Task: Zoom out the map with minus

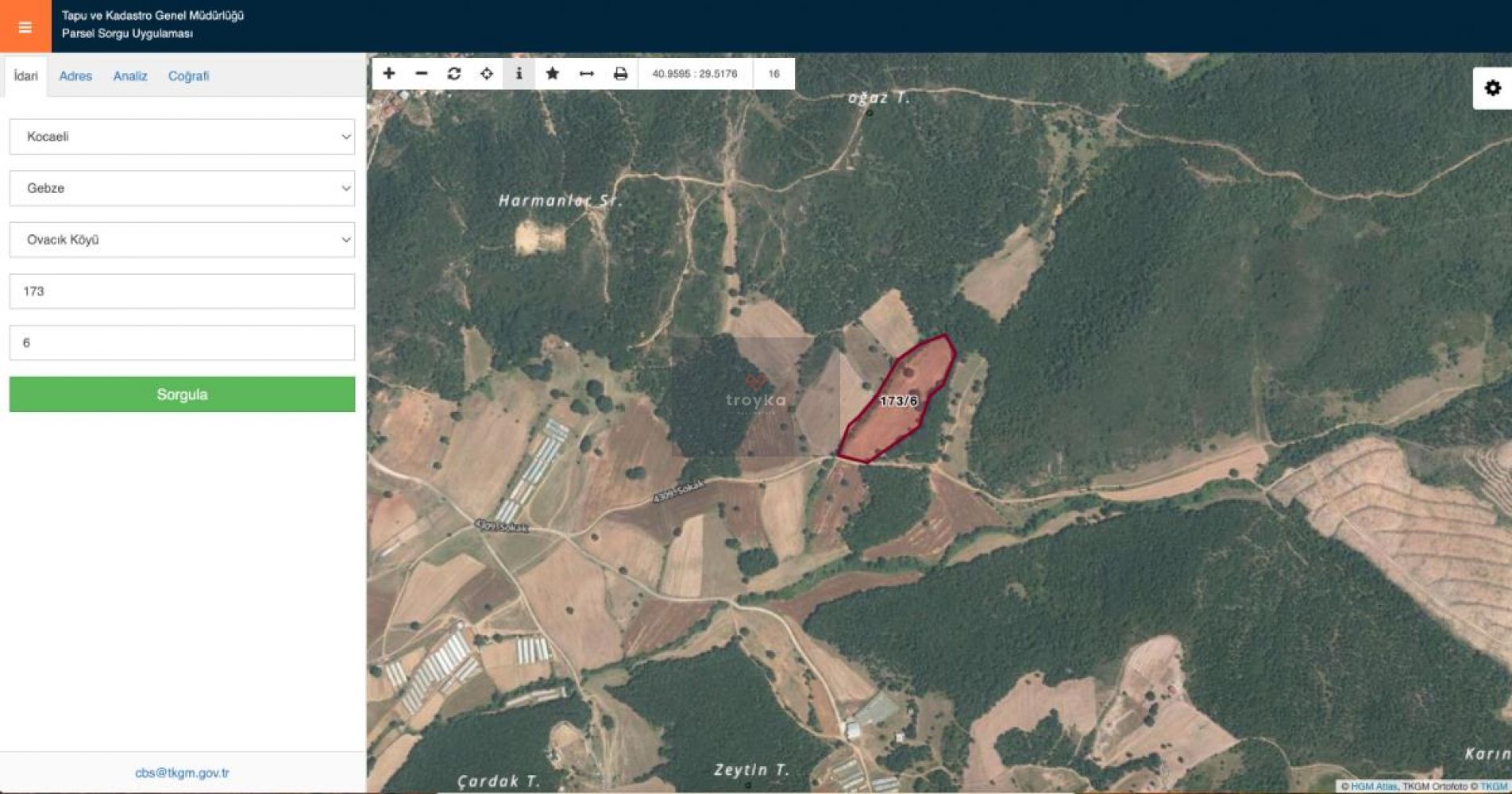Action: click(x=422, y=74)
